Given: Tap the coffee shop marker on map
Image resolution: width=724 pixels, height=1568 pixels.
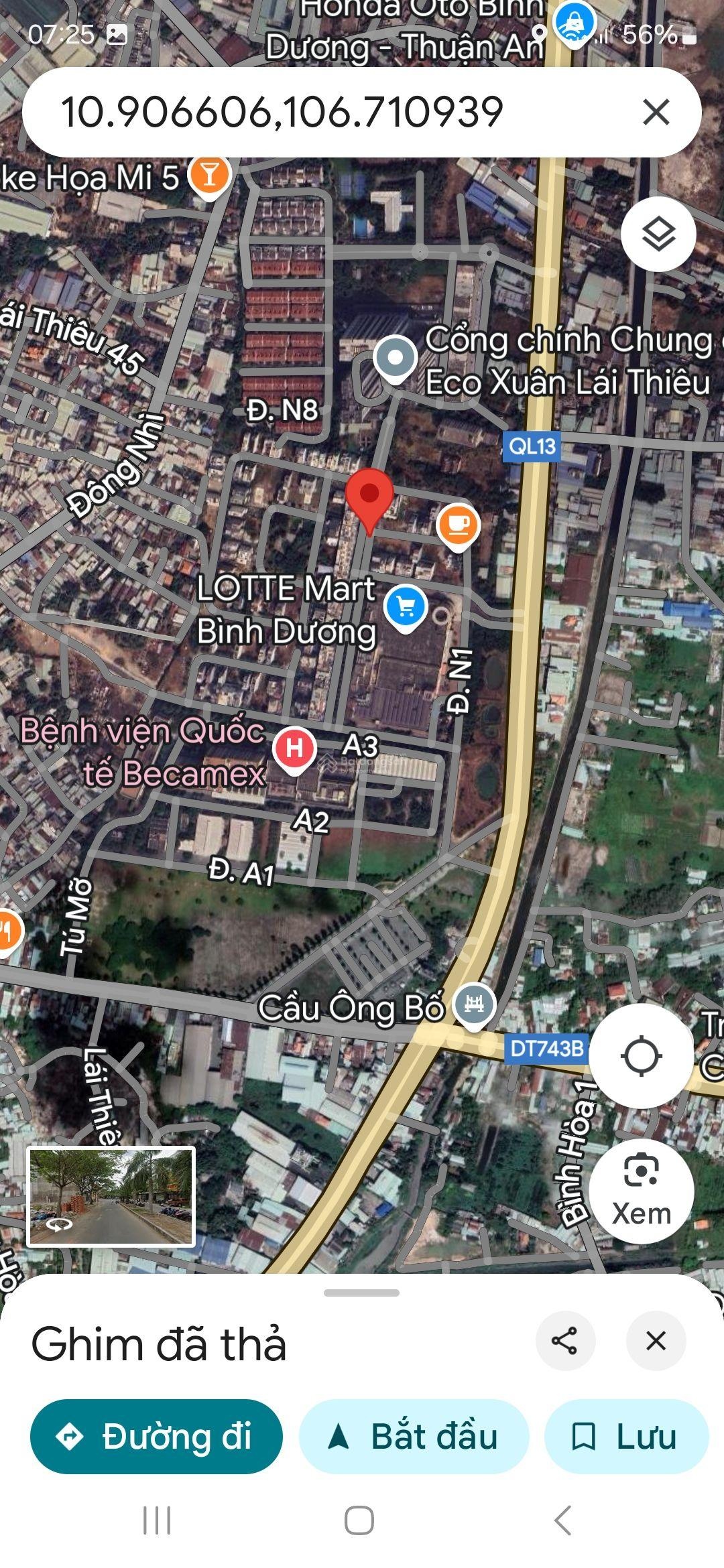Looking at the screenshot, I should point(458,525).
